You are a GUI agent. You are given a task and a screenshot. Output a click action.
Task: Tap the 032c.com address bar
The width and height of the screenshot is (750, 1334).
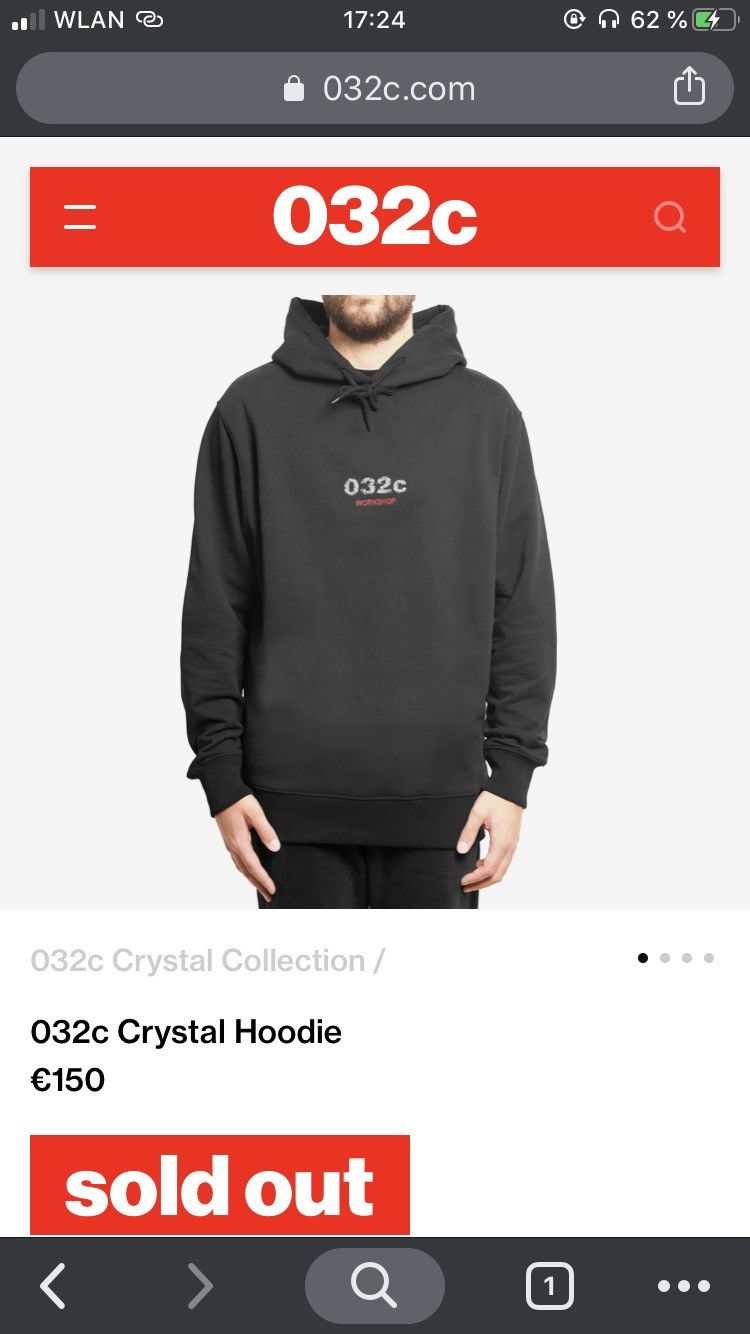tap(375, 88)
